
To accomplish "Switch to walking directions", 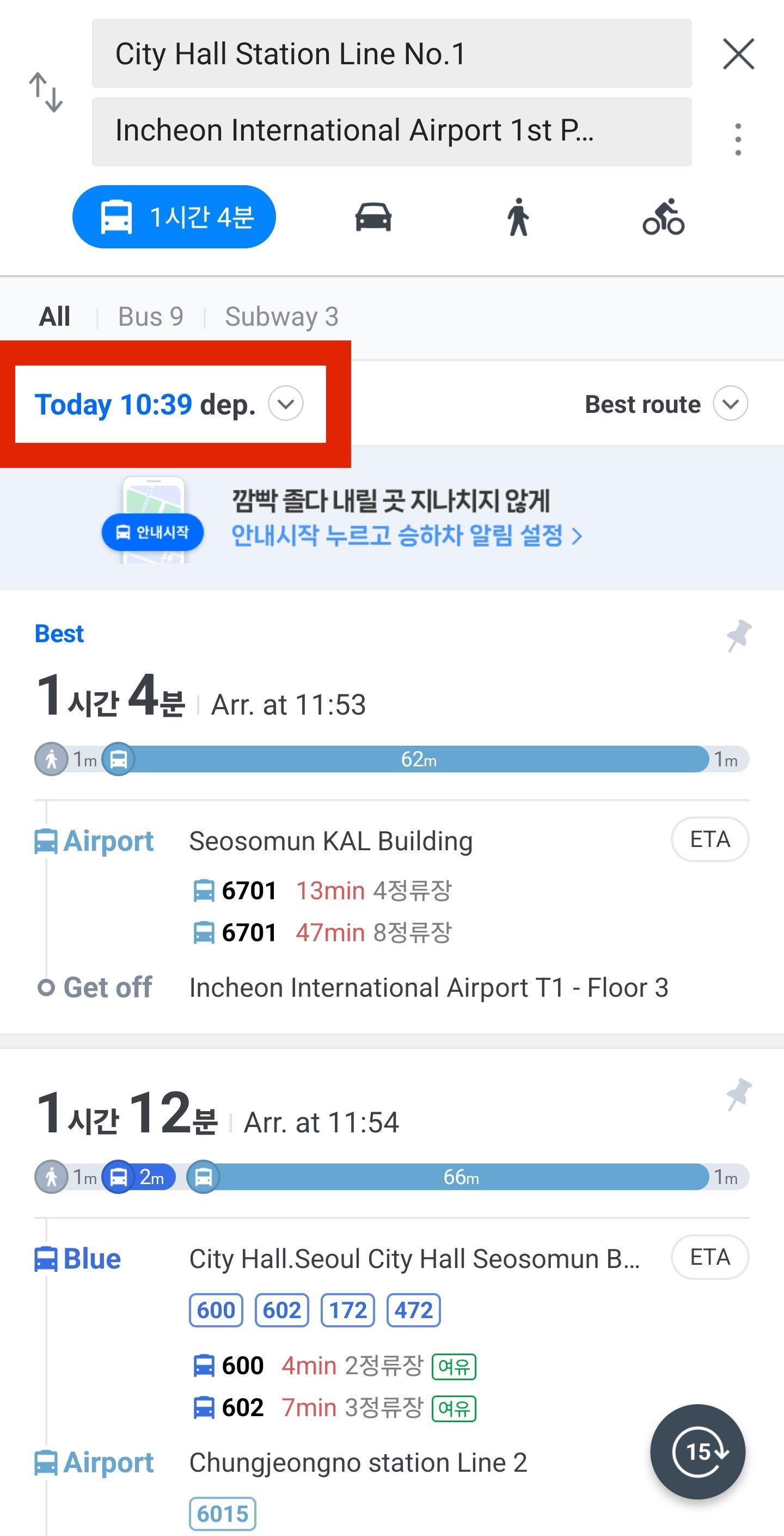I will 518,216.
